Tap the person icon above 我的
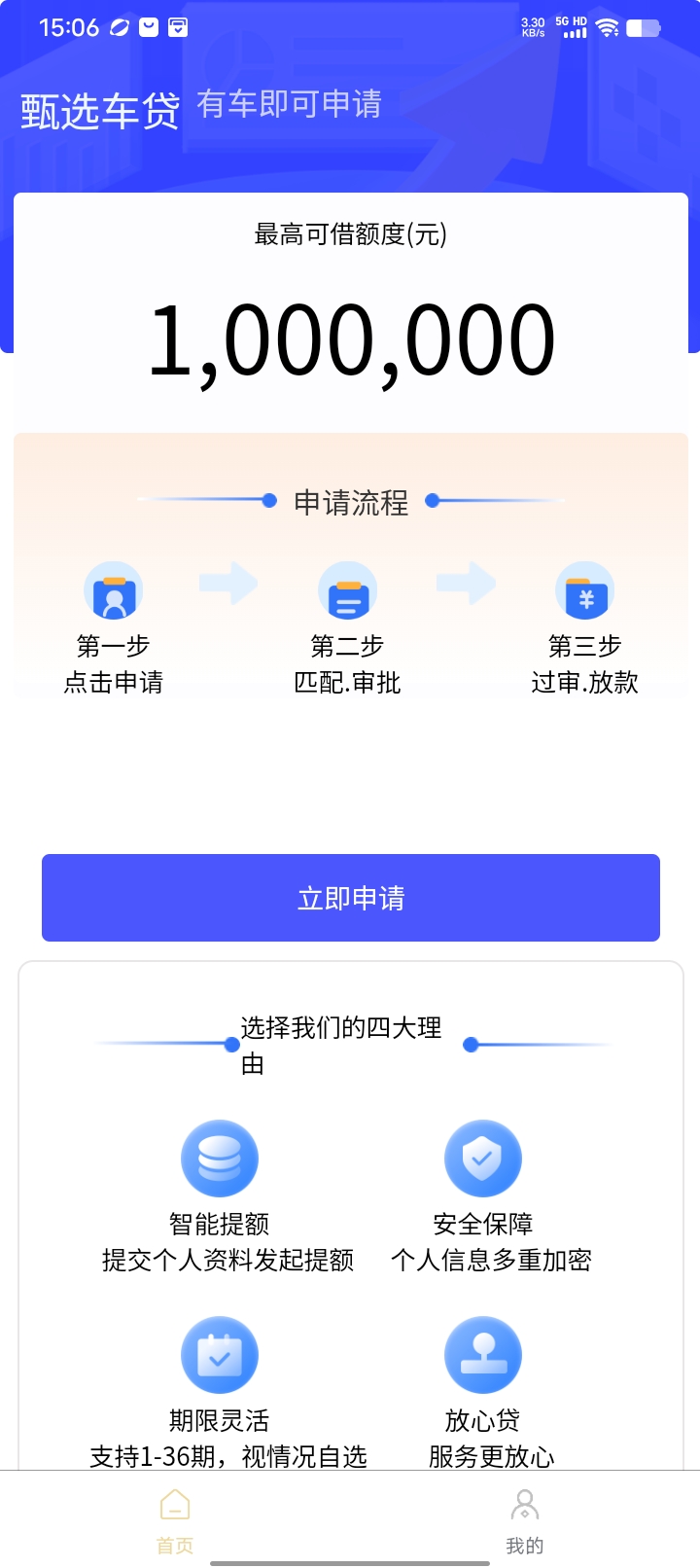Viewport: 700px width, 1568px height. coord(525,1506)
